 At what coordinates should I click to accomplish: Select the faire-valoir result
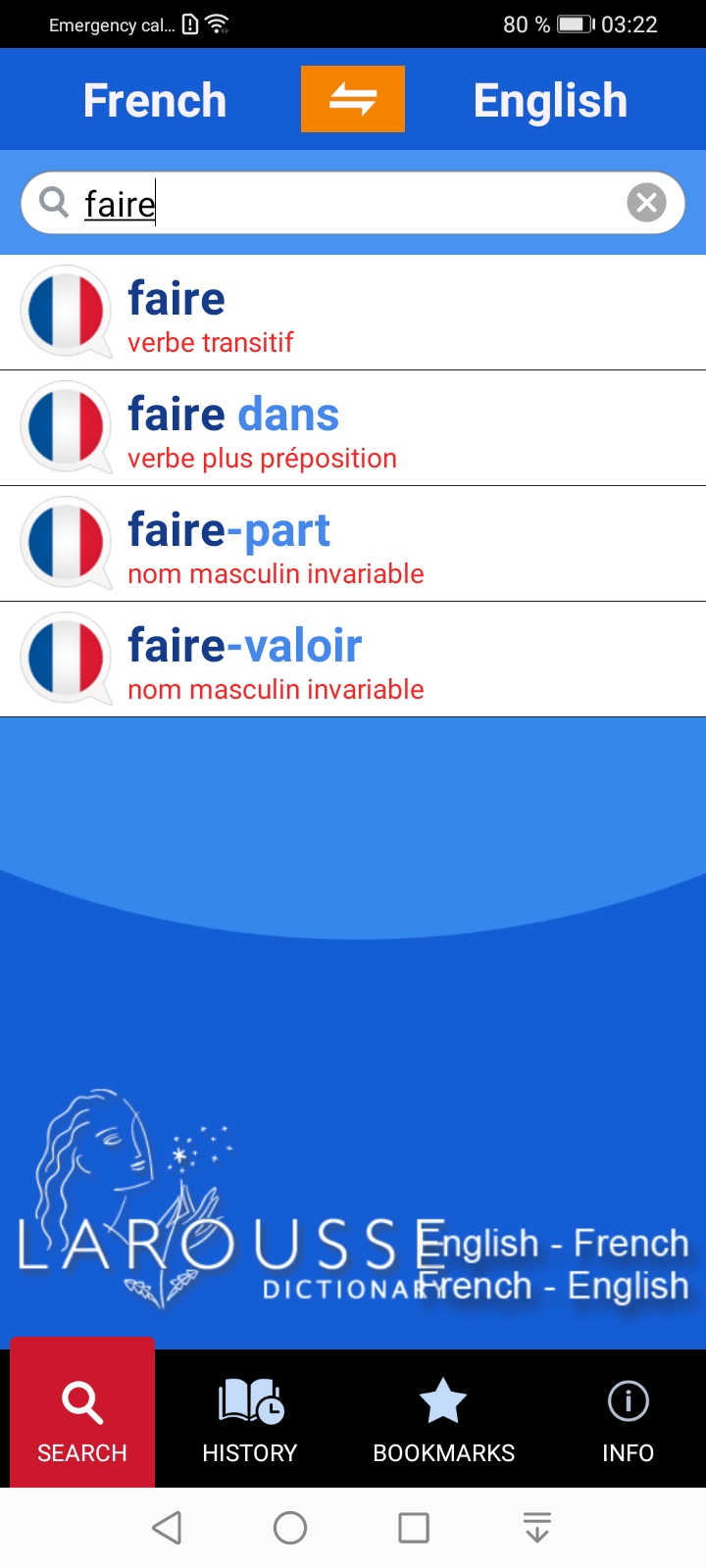[x=353, y=661]
